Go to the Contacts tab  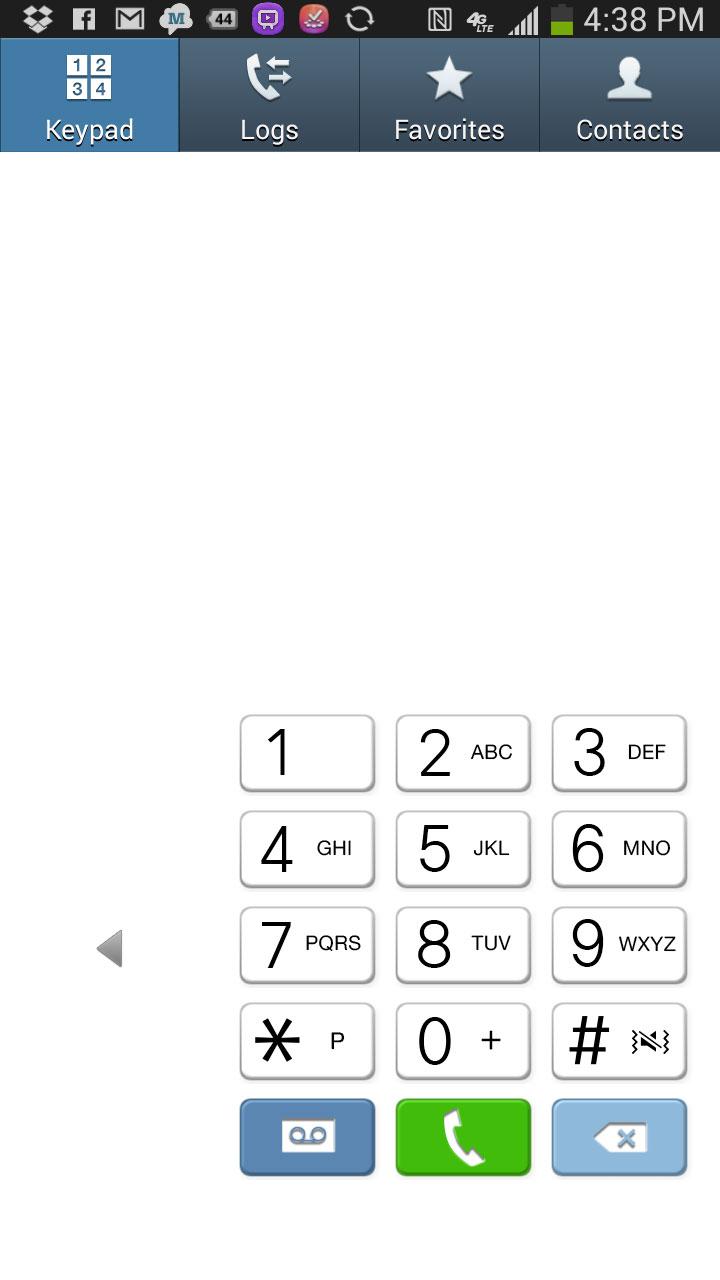pos(630,95)
